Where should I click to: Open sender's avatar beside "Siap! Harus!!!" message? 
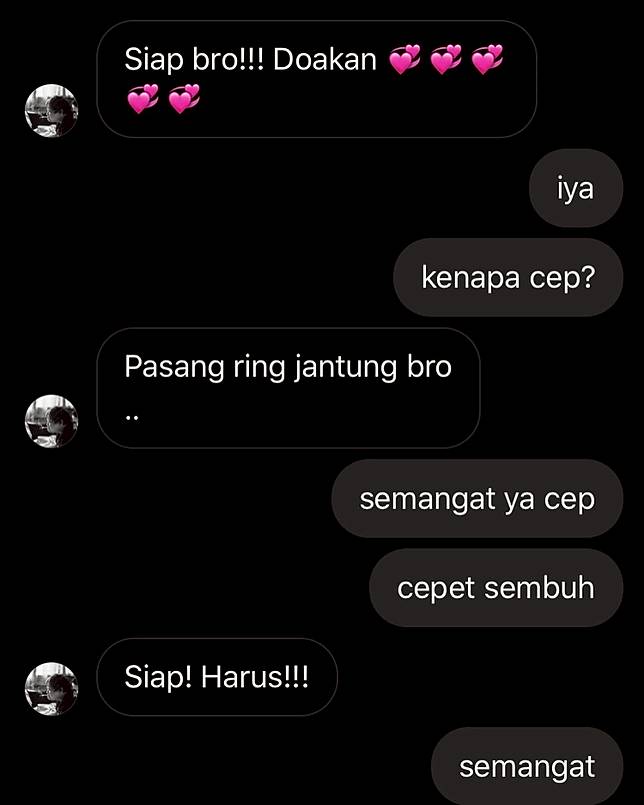pyautogui.click(x=51, y=688)
